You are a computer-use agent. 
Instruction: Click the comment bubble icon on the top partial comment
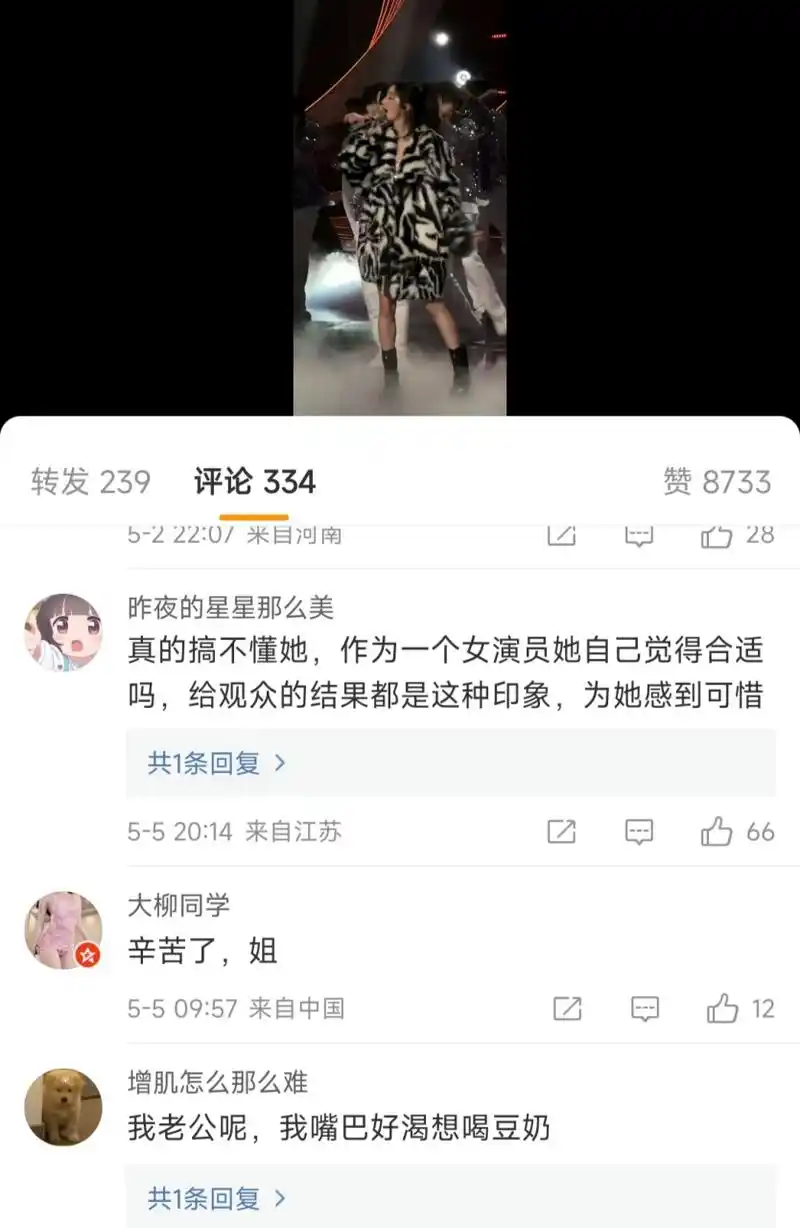(637, 534)
